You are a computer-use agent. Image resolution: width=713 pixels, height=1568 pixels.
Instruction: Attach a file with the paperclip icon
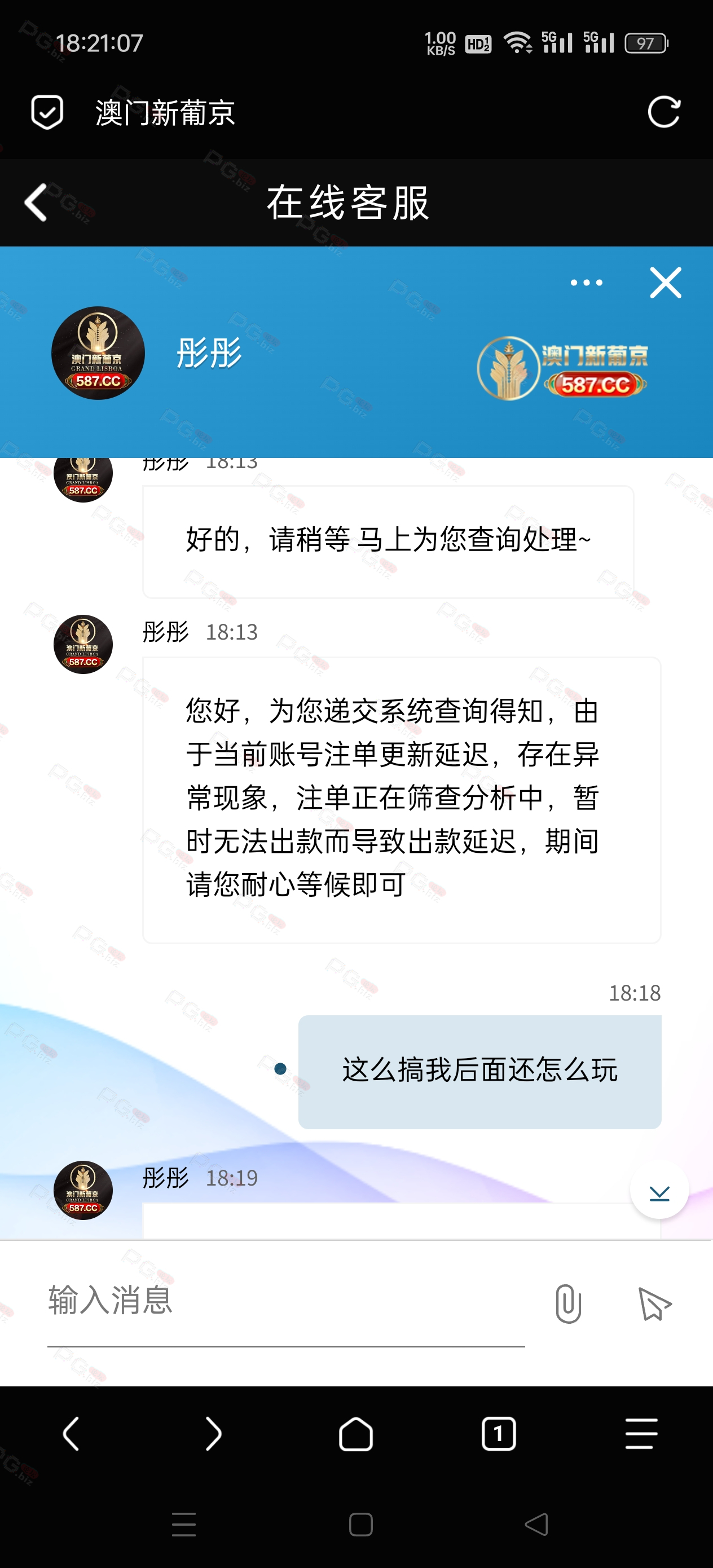(x=568, y=1303)
